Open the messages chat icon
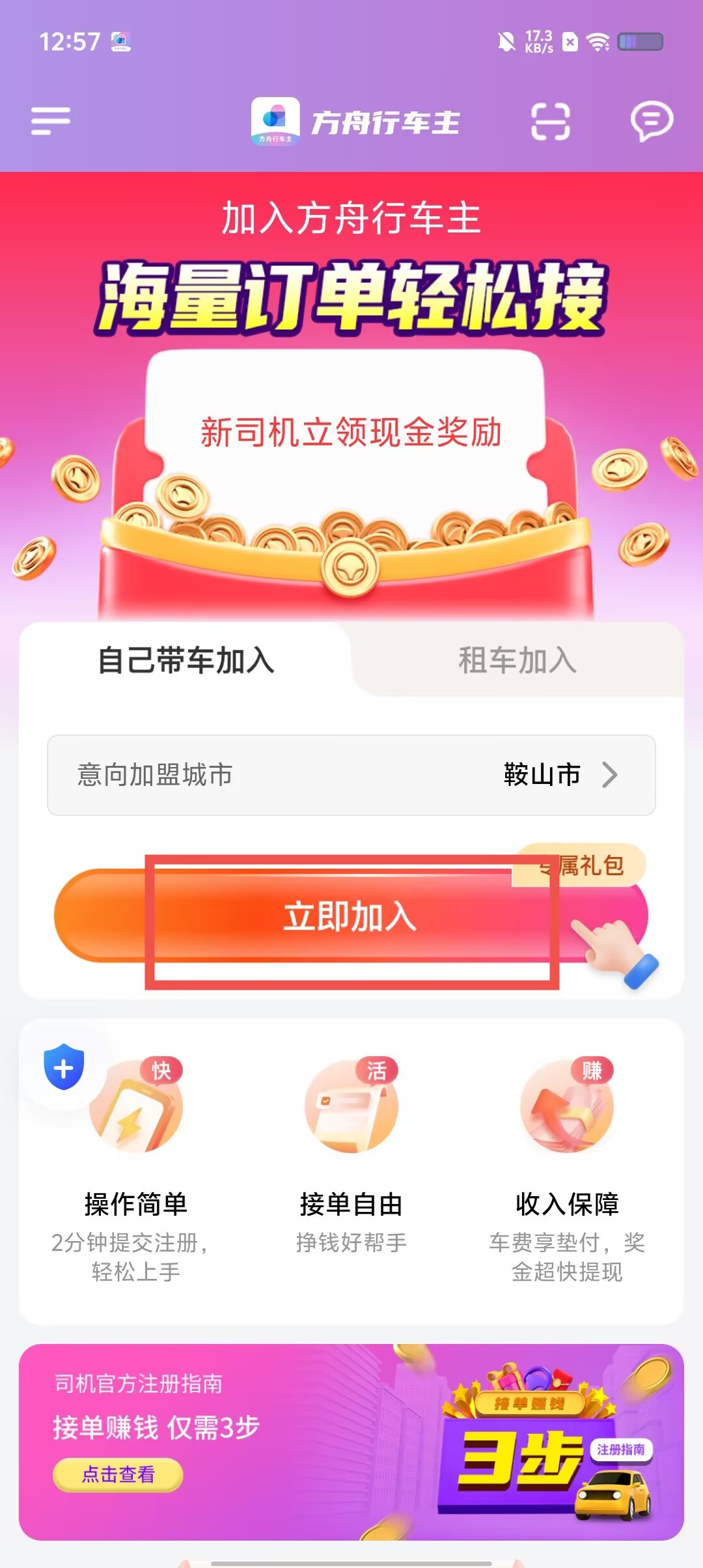Screen dimensions: 703x1568 tap(651, 121)
